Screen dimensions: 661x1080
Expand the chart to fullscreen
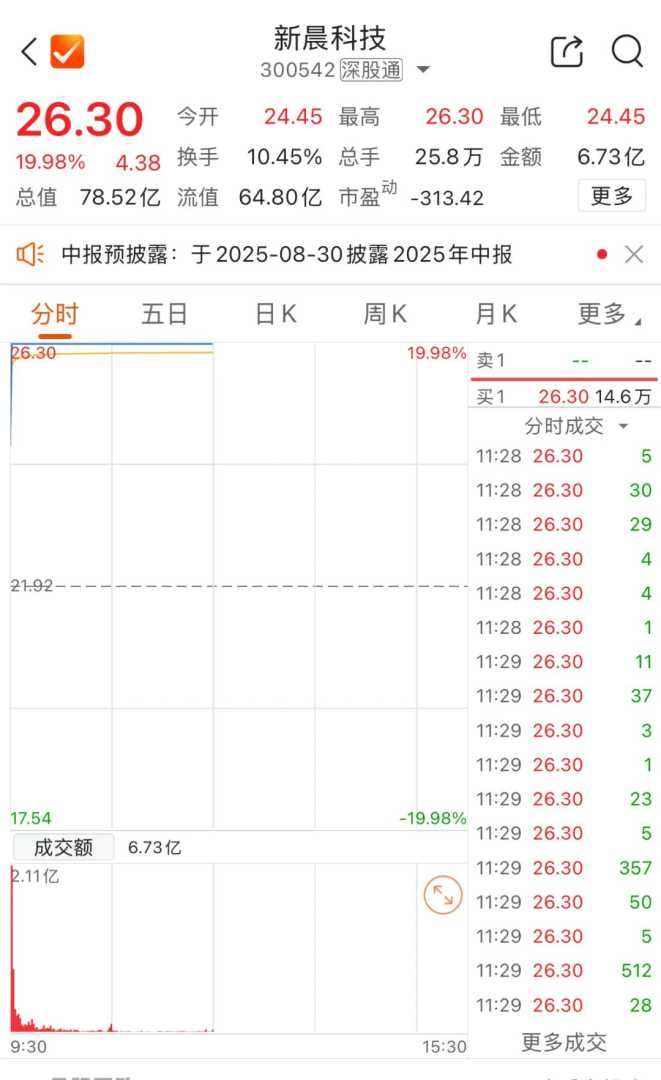(442, 895)
